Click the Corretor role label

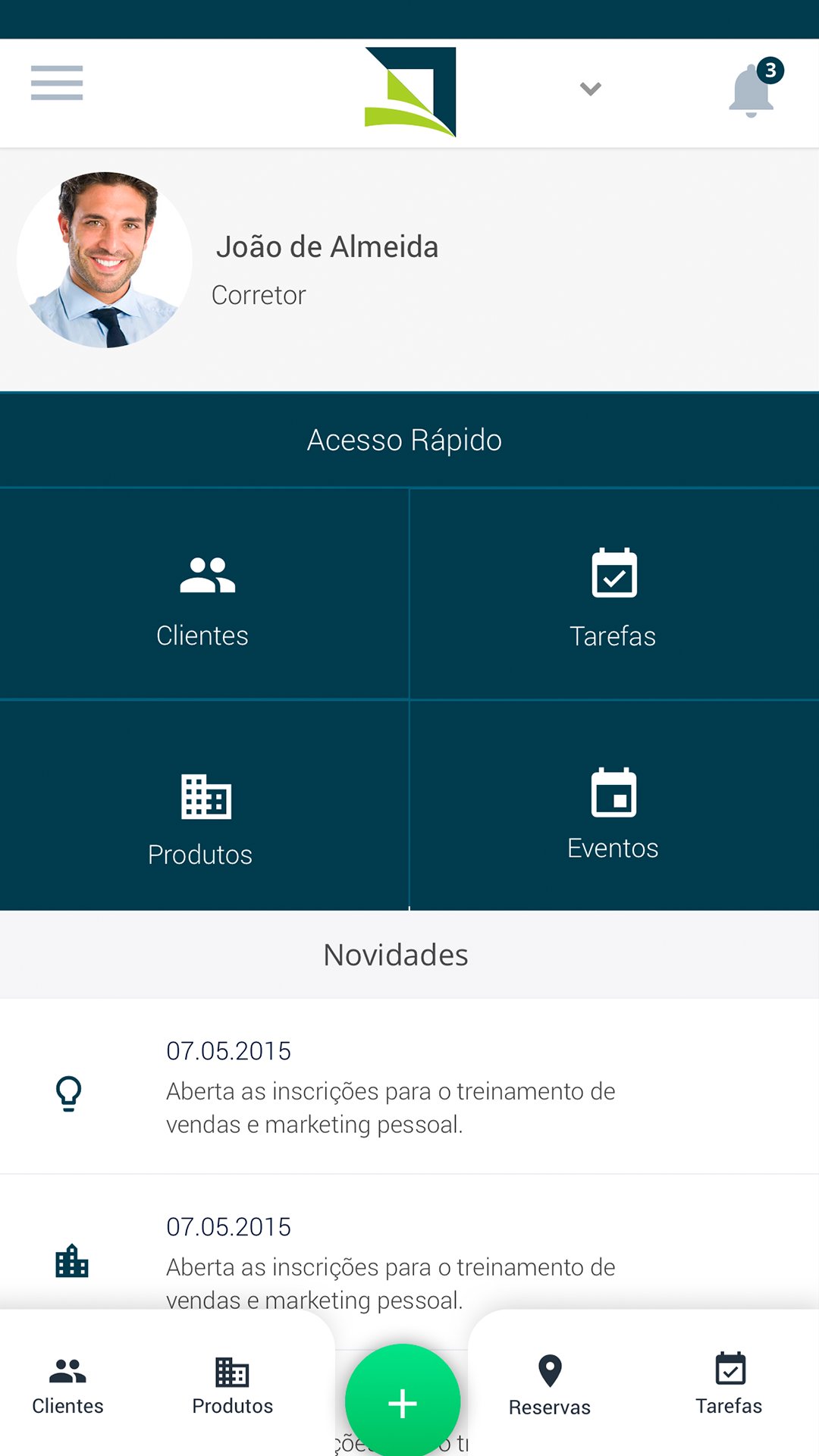[x=259, y=295]
